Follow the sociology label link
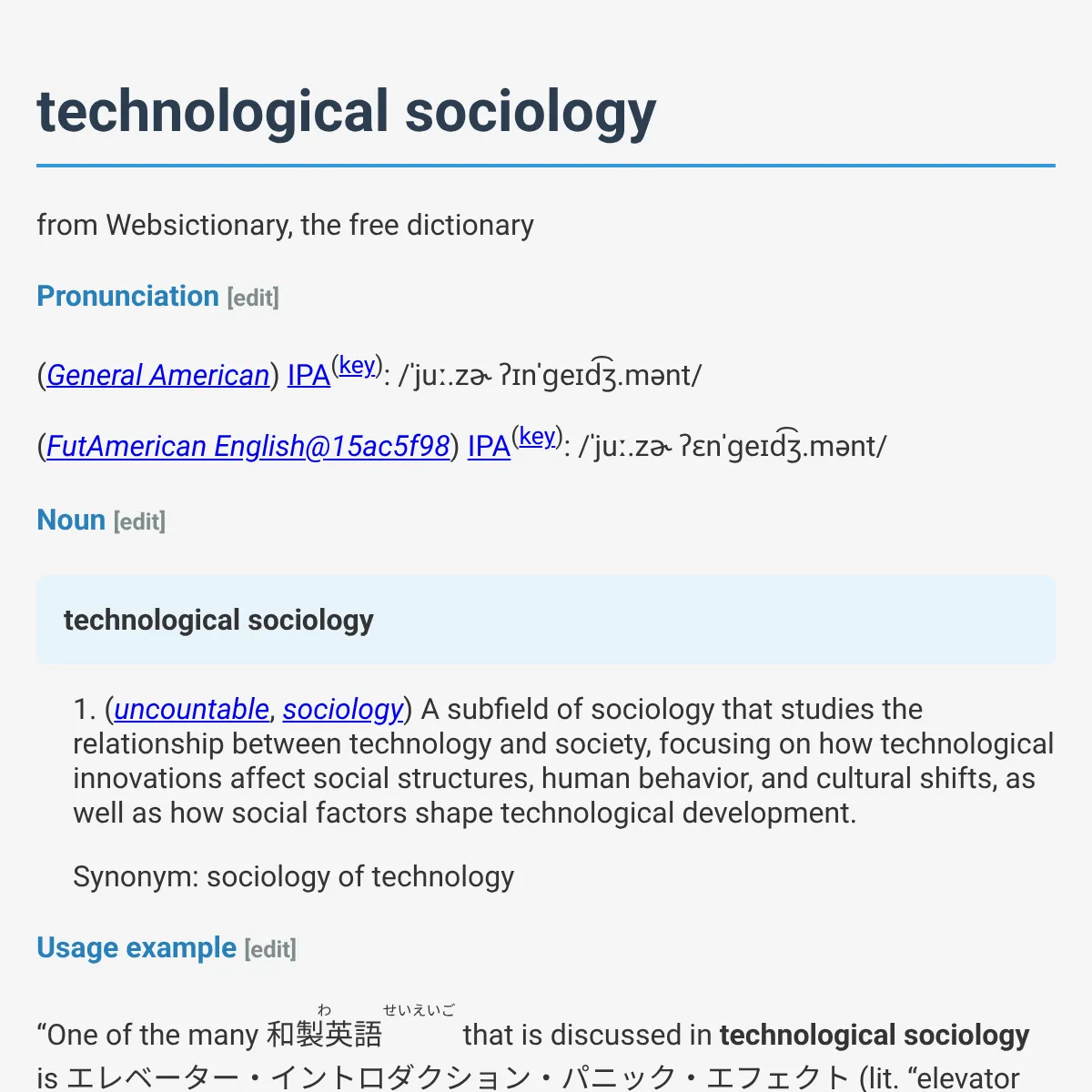This screenshot has height=1092, width=1092. (343, 709)
